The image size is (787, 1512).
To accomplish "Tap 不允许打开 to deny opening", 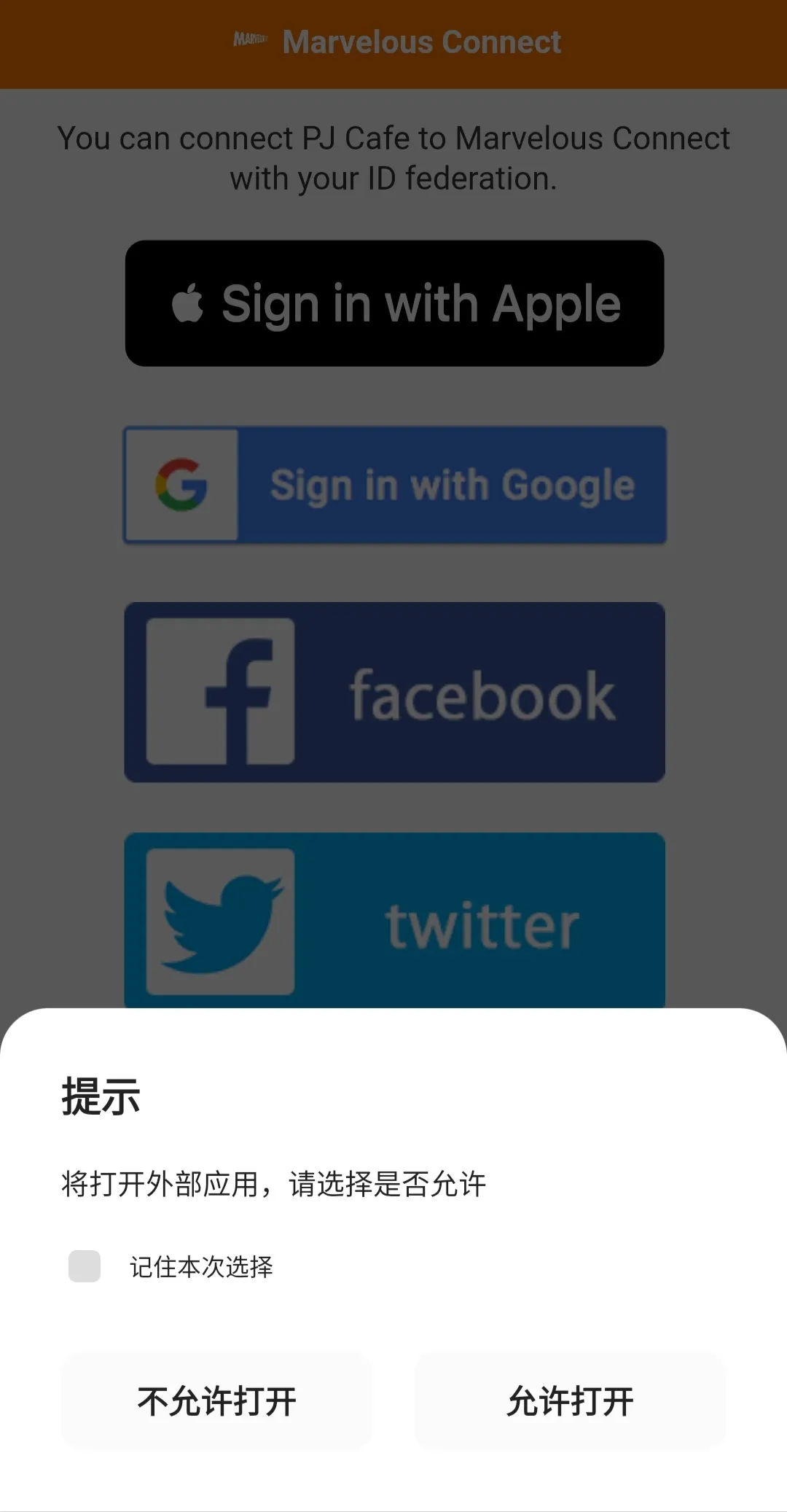I will click(216, 1400).
